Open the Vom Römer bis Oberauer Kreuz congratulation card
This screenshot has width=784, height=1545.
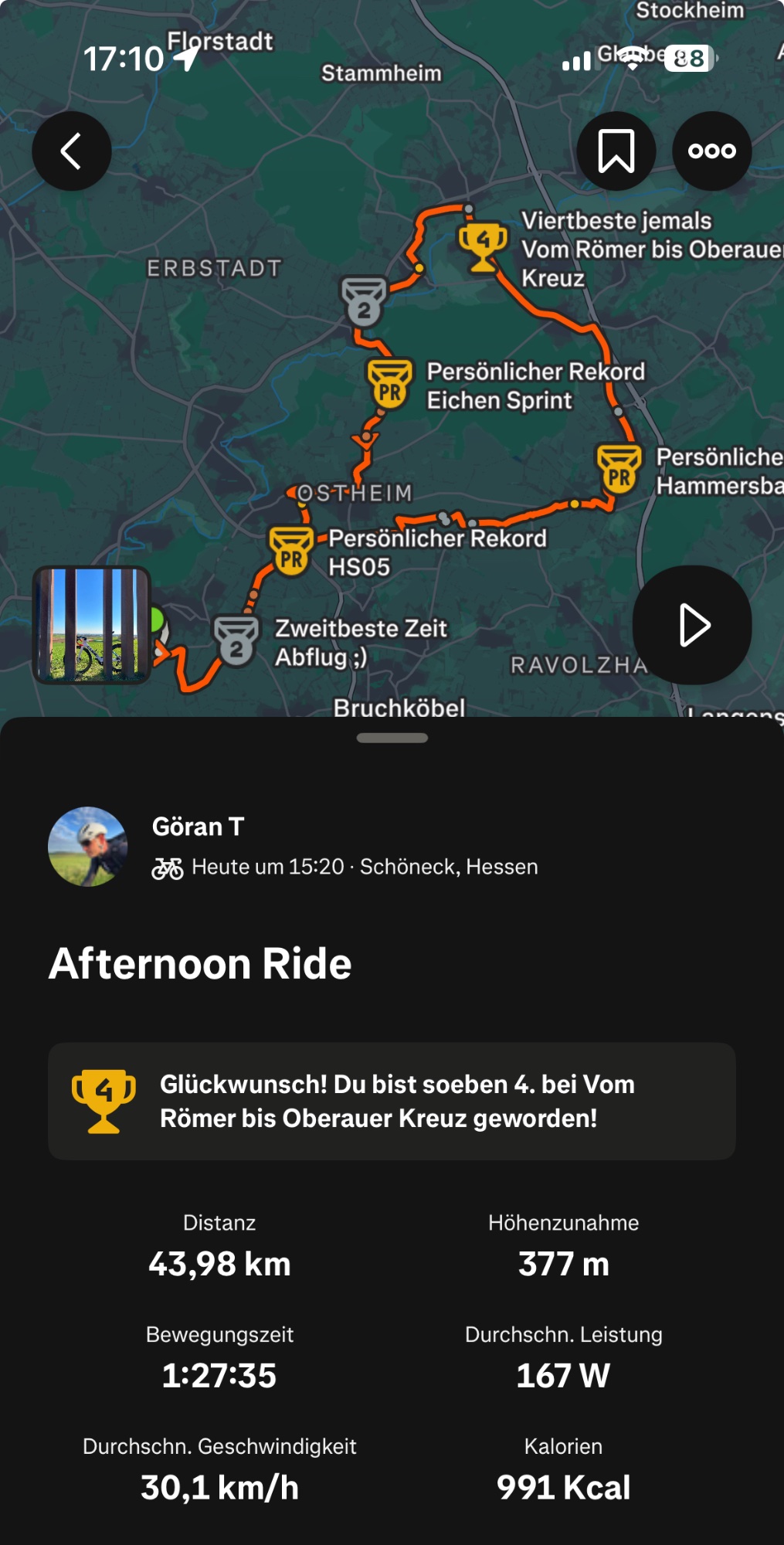(392, 1101)
